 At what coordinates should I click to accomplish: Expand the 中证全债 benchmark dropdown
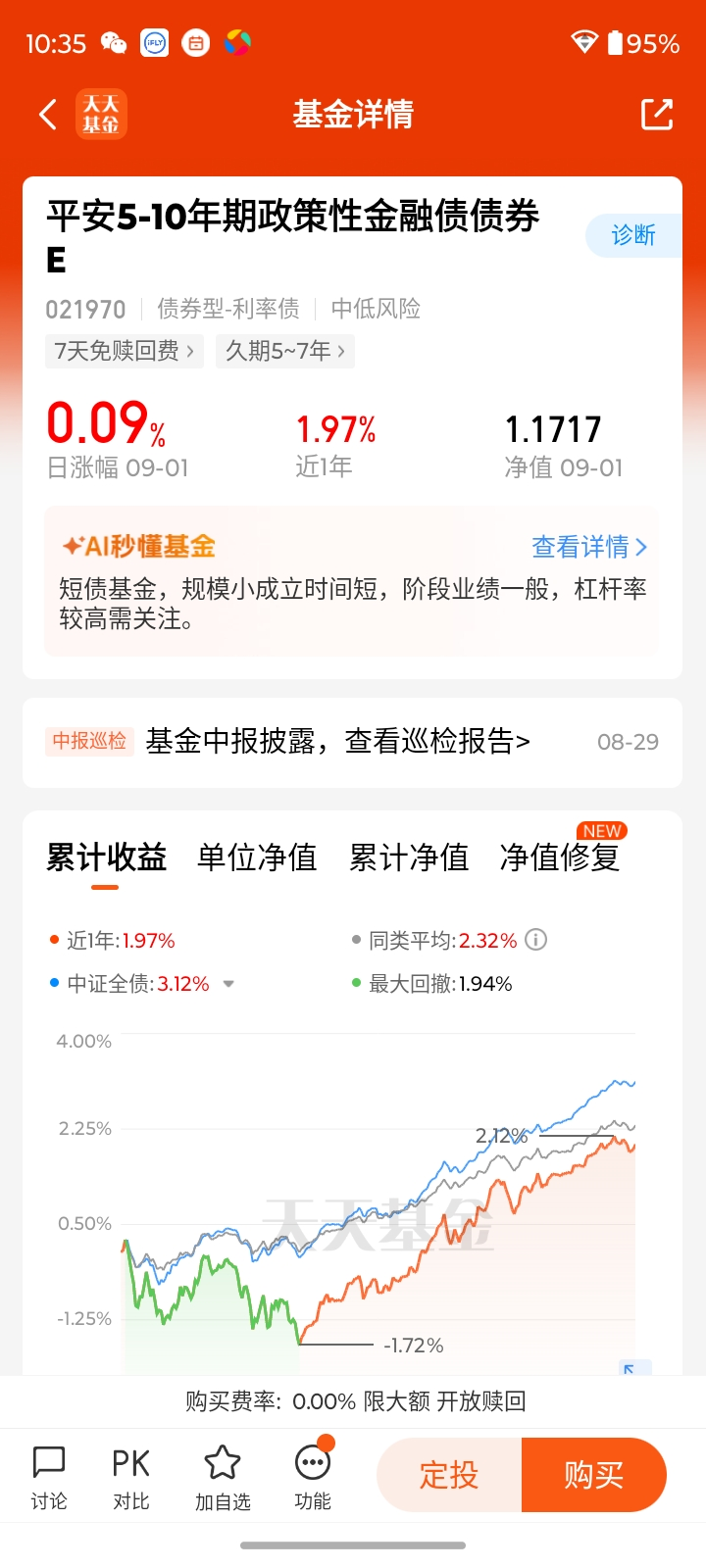click(x=228, y=984)
